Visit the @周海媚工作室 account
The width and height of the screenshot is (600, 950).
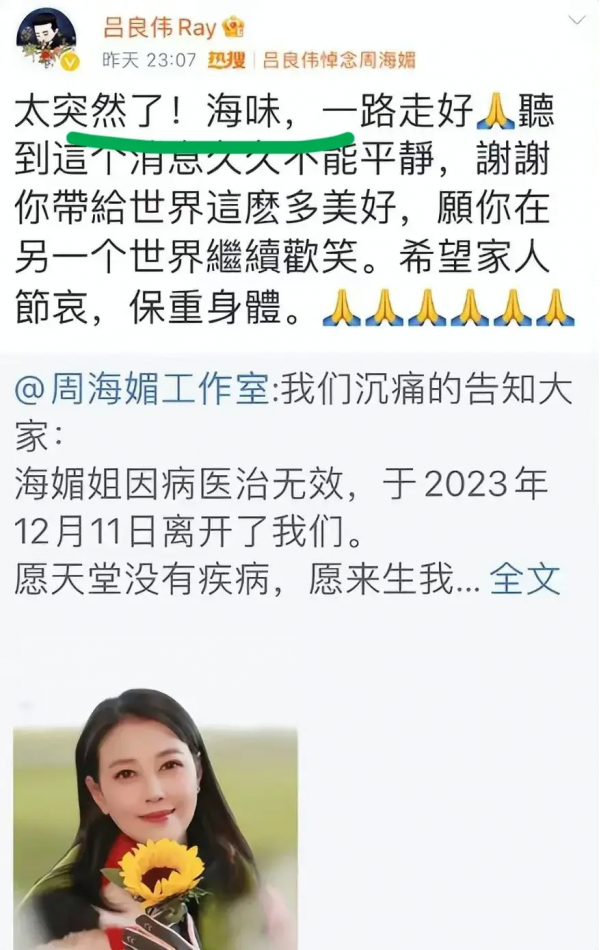(x=142, y=392)
